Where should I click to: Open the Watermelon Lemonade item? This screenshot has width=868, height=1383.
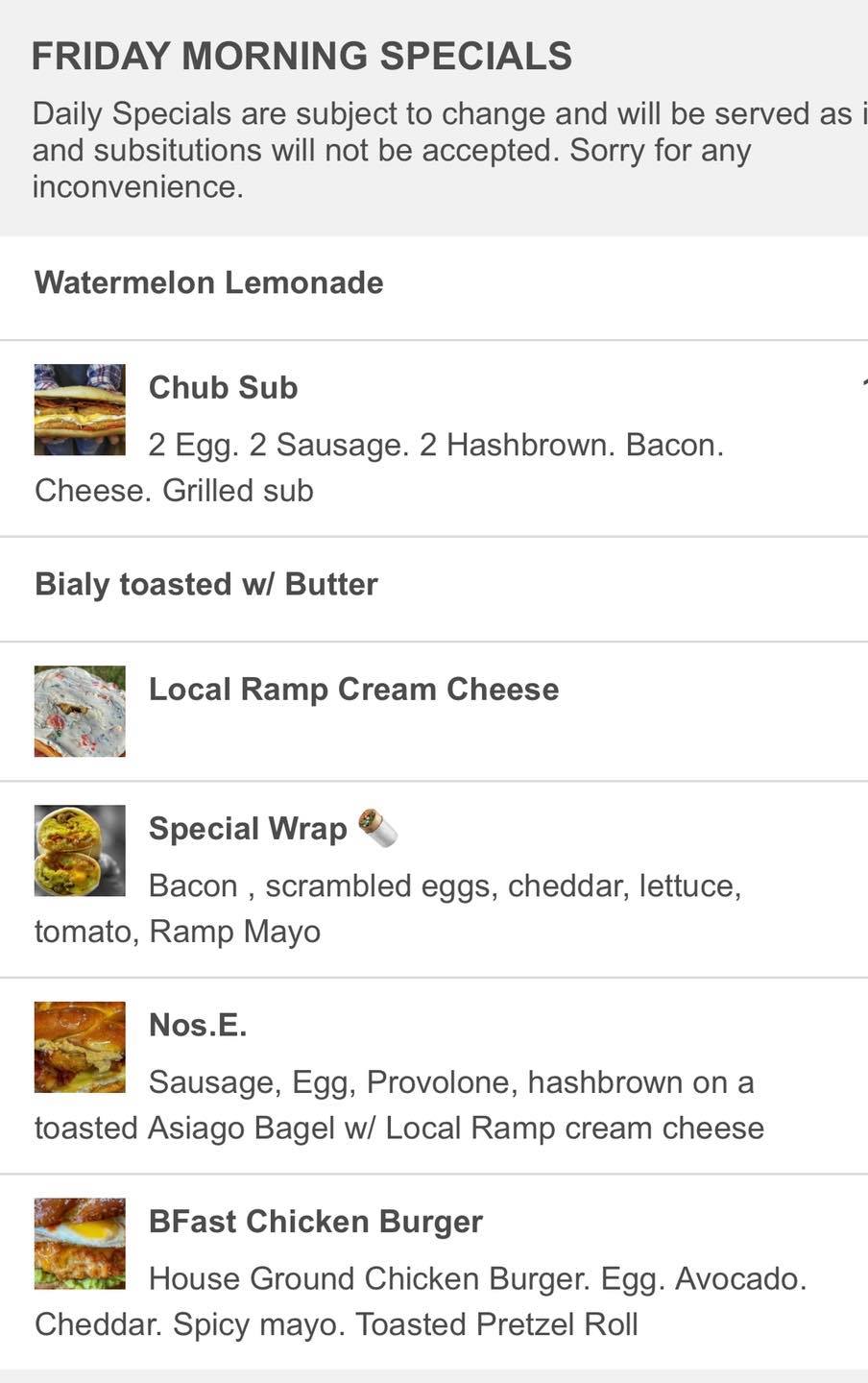pos(209,283)
